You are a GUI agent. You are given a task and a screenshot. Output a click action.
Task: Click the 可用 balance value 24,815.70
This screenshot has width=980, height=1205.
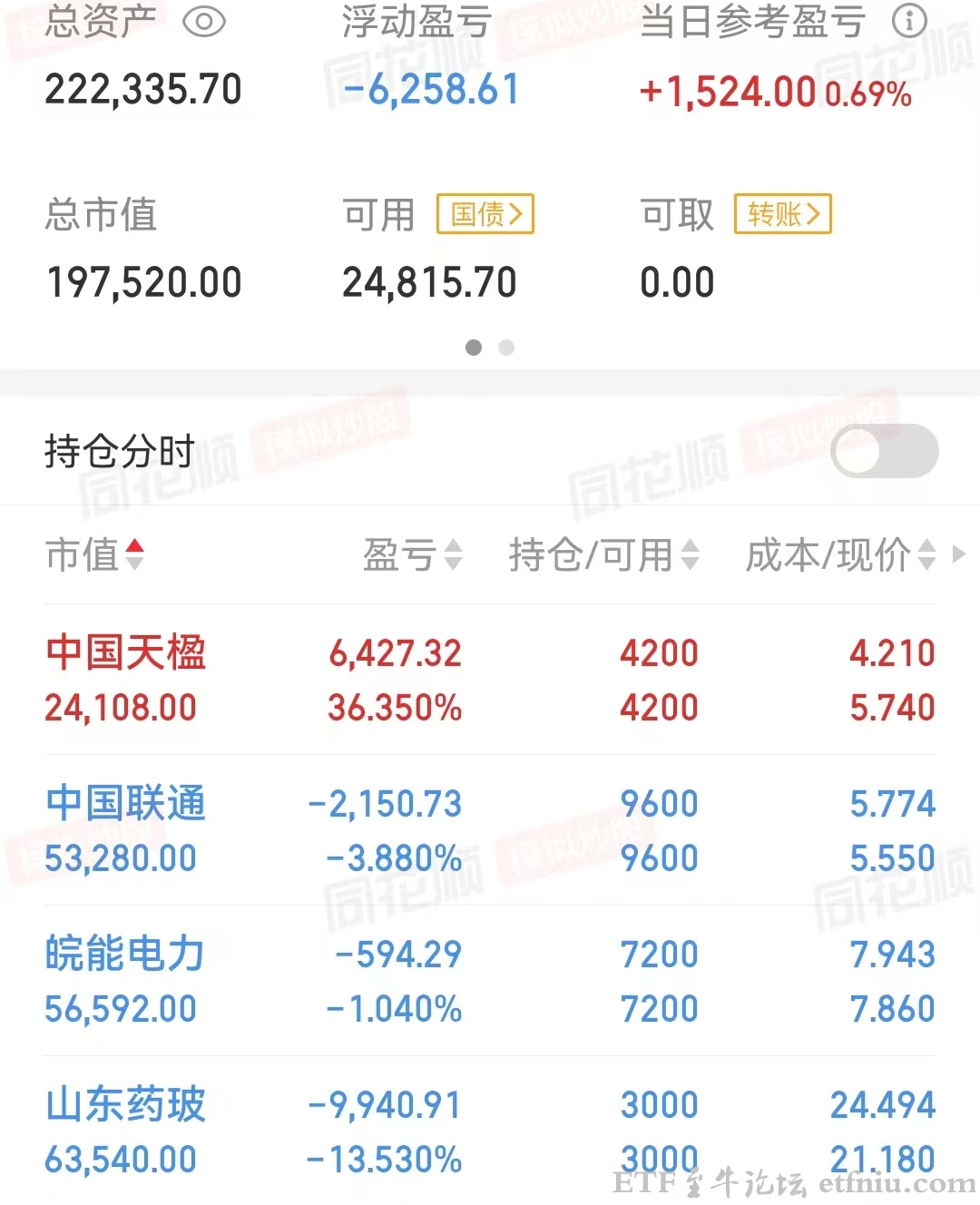[x=429, y=281]
